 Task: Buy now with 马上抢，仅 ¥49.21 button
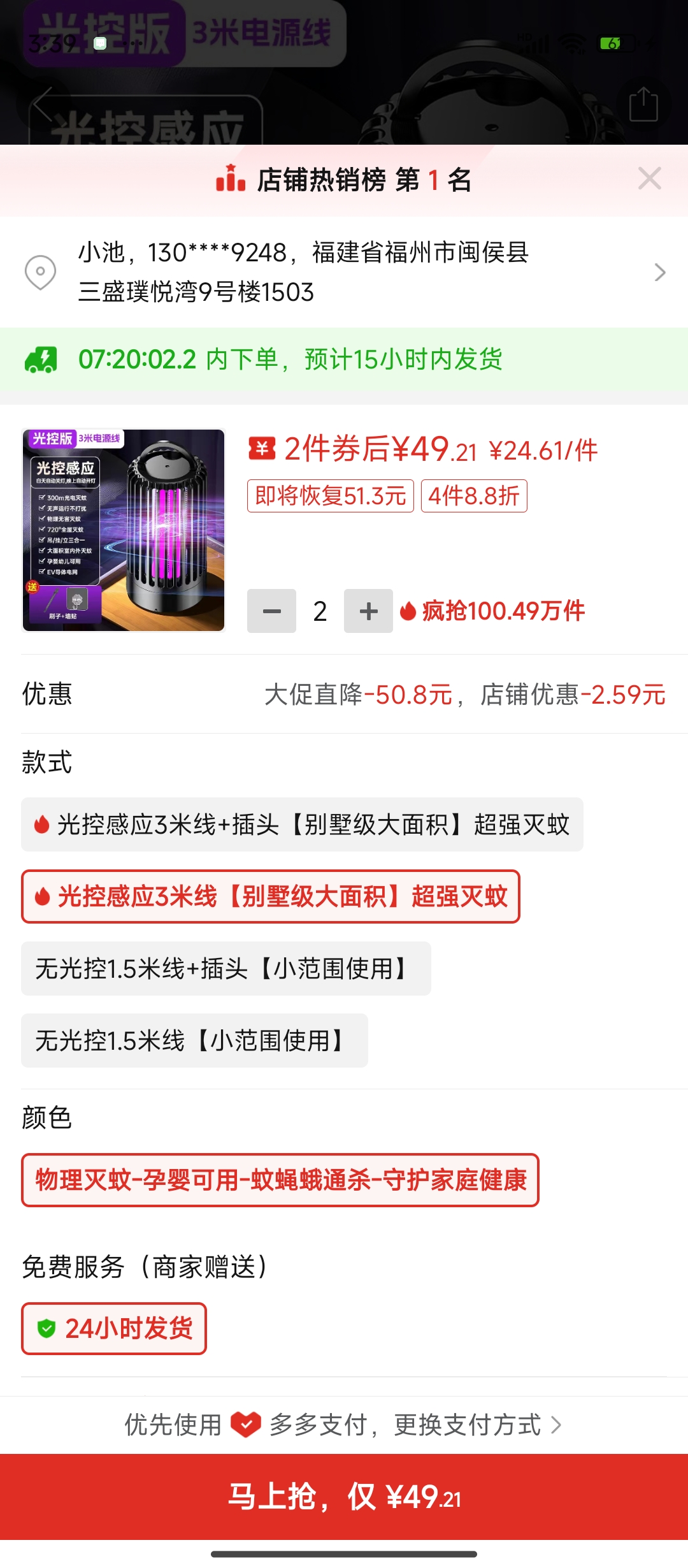pyautogui.click(x=344, y=1497)
